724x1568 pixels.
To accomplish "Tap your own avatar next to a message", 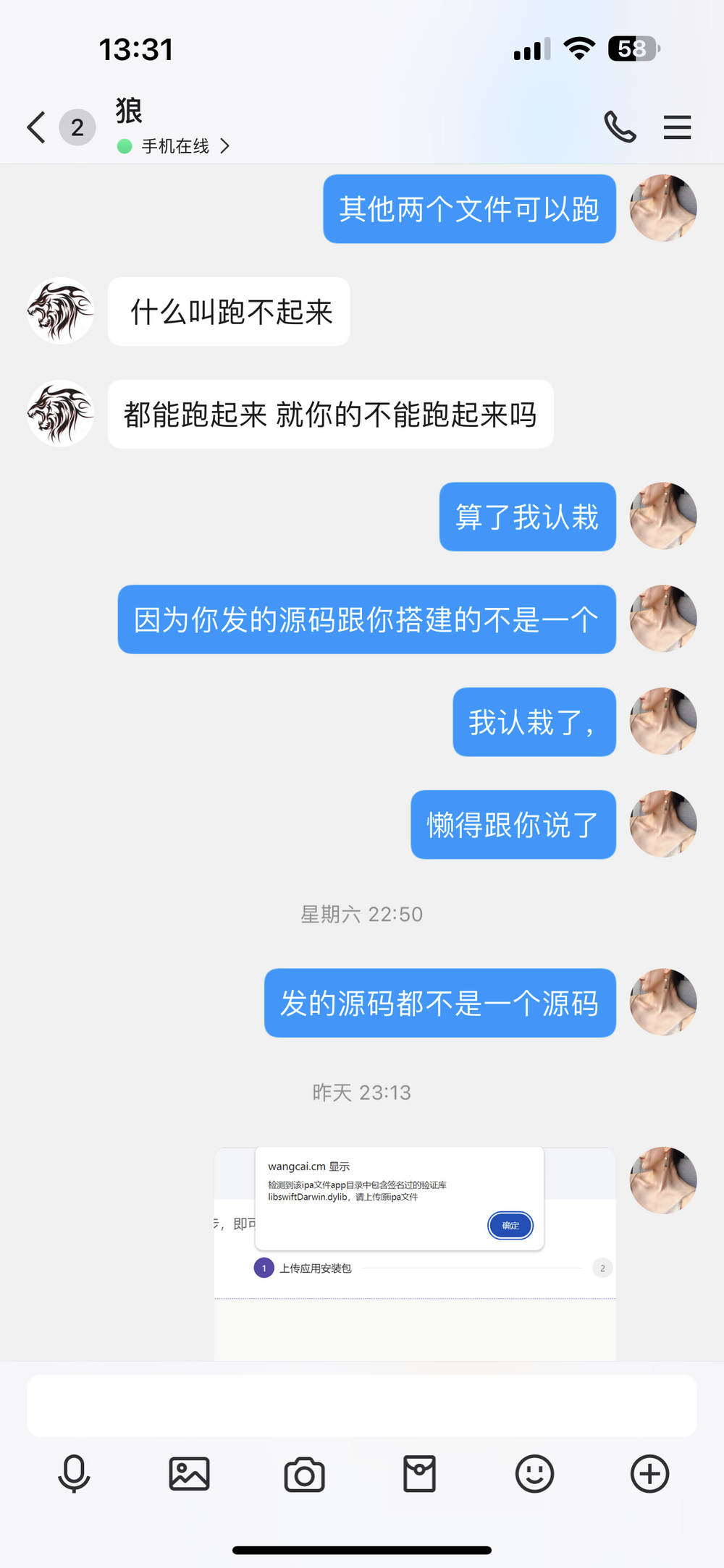I will click(x=663, y=208).
